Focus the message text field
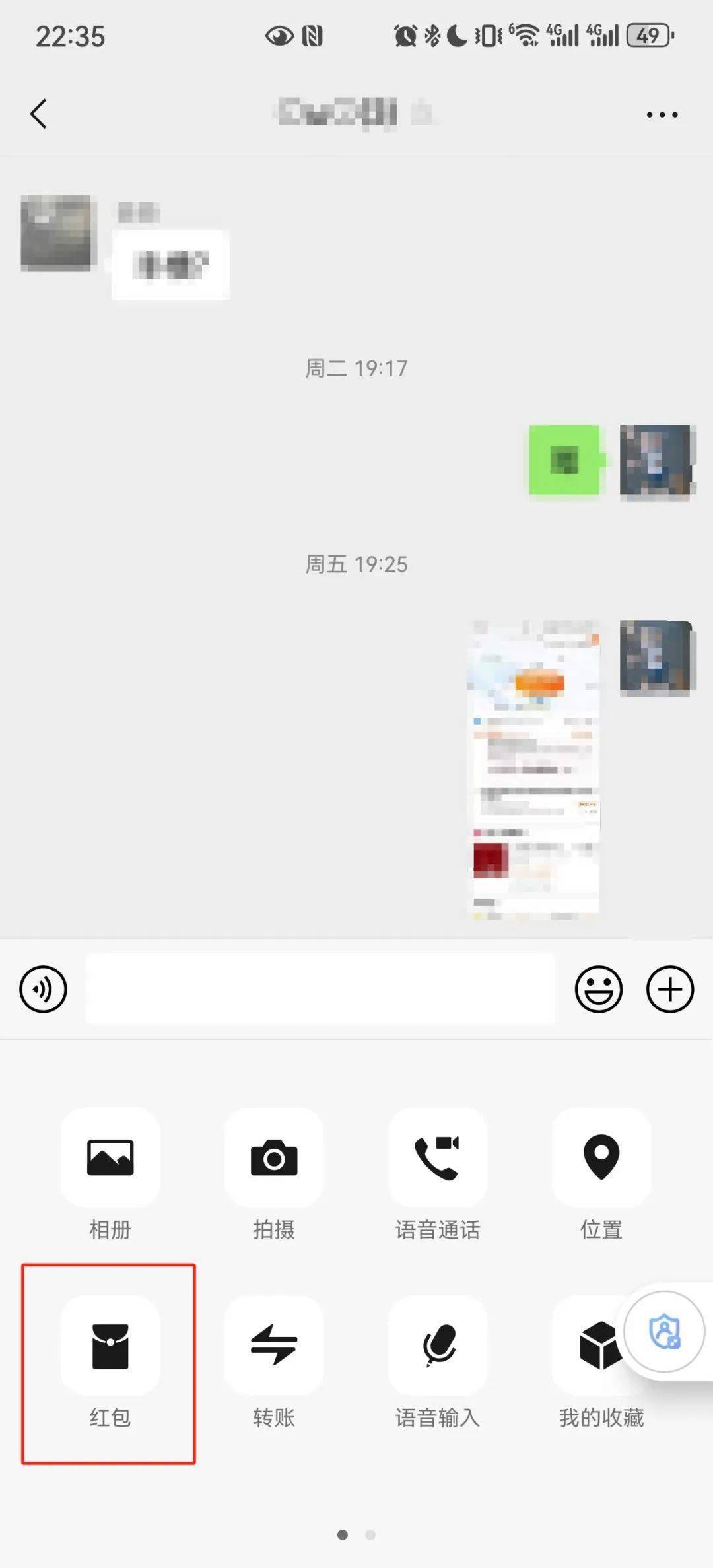713x1568 pixels. click(320, 989)
